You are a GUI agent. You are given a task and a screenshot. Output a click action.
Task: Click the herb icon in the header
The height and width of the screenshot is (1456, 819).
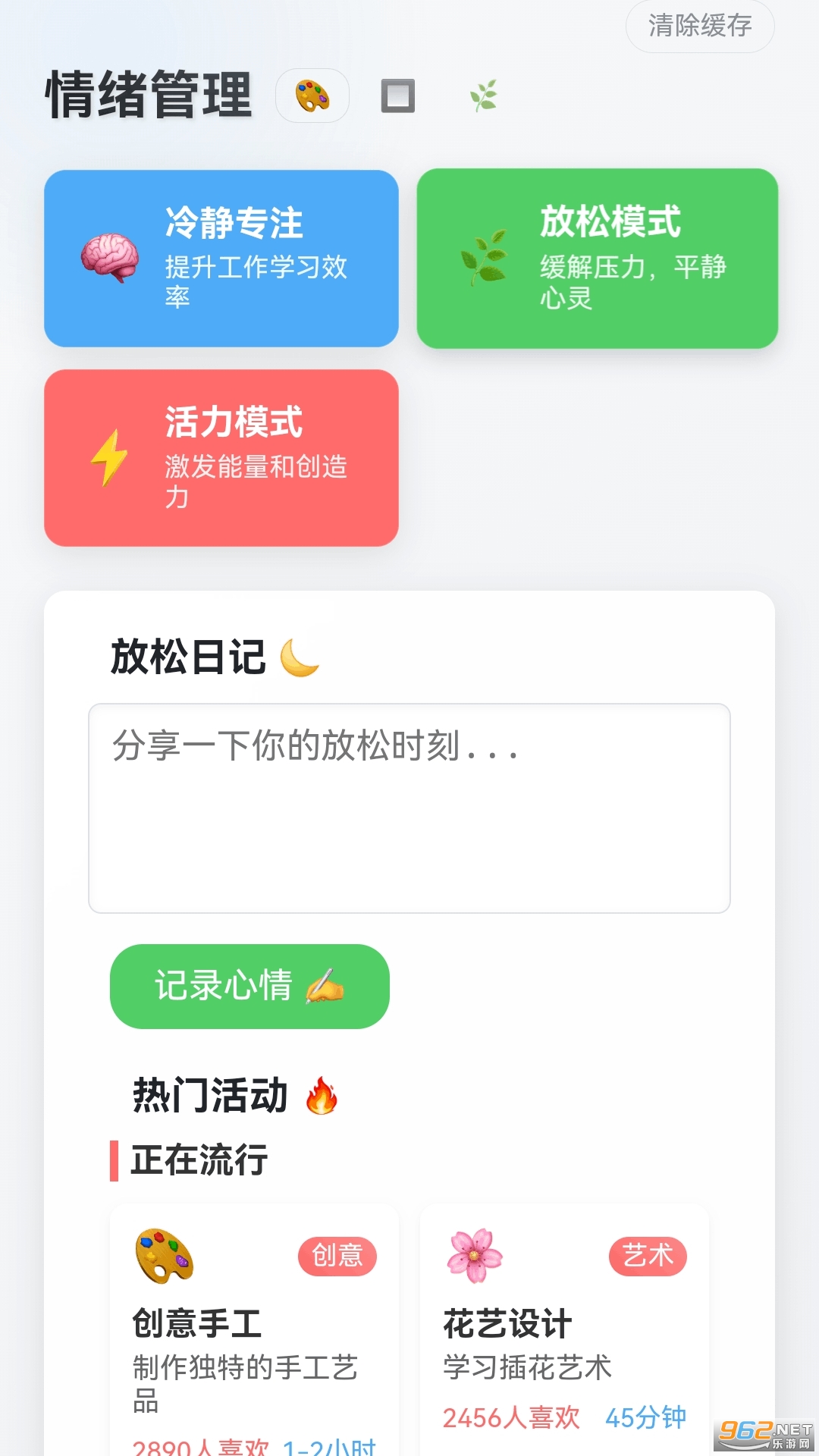[x=483, y=96]
